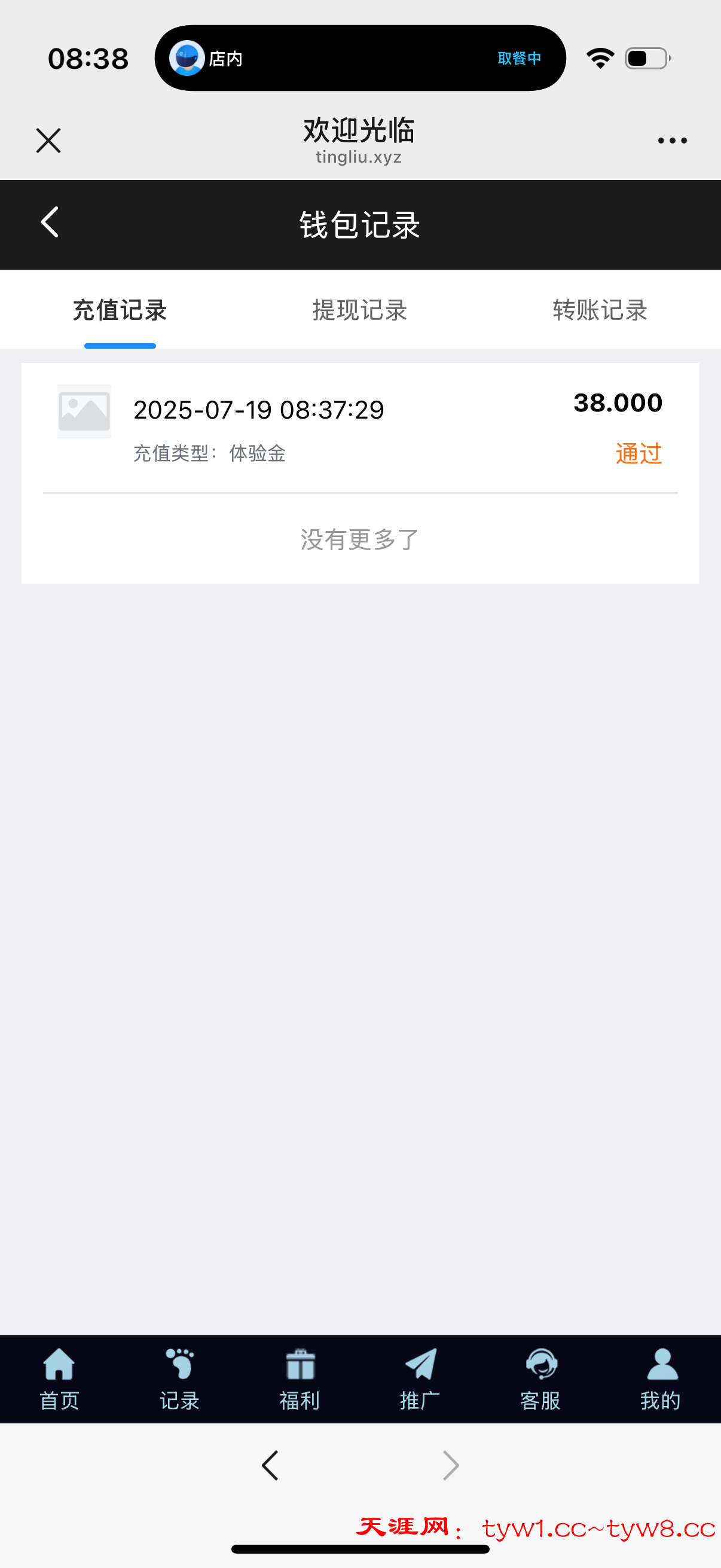Open the 我的 profile tab
This screenshot has width=721, height=1568.
click(661, 1378)
